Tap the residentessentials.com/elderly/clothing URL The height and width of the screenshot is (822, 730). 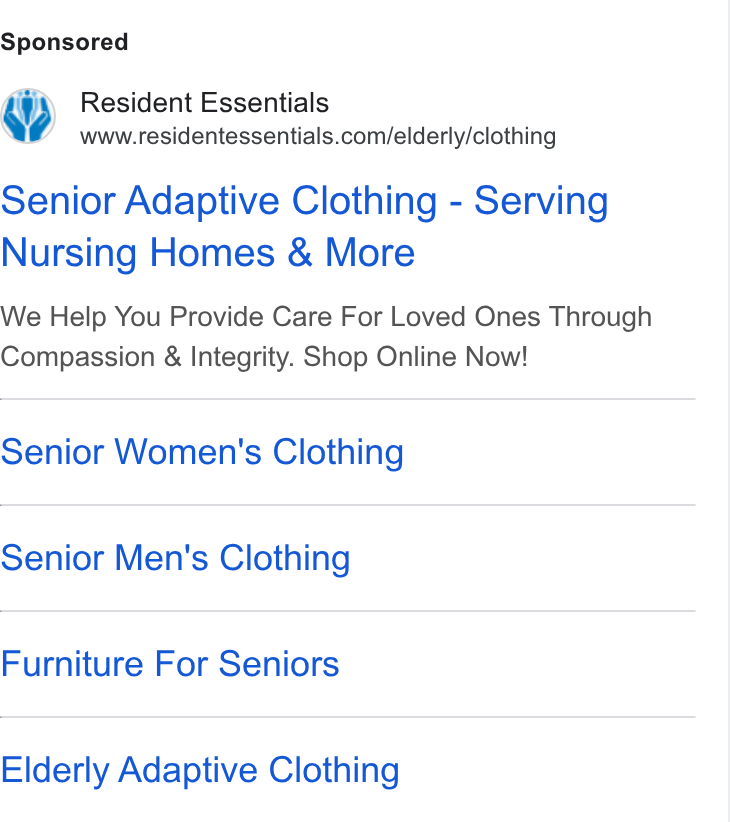[x=318, y=136]
